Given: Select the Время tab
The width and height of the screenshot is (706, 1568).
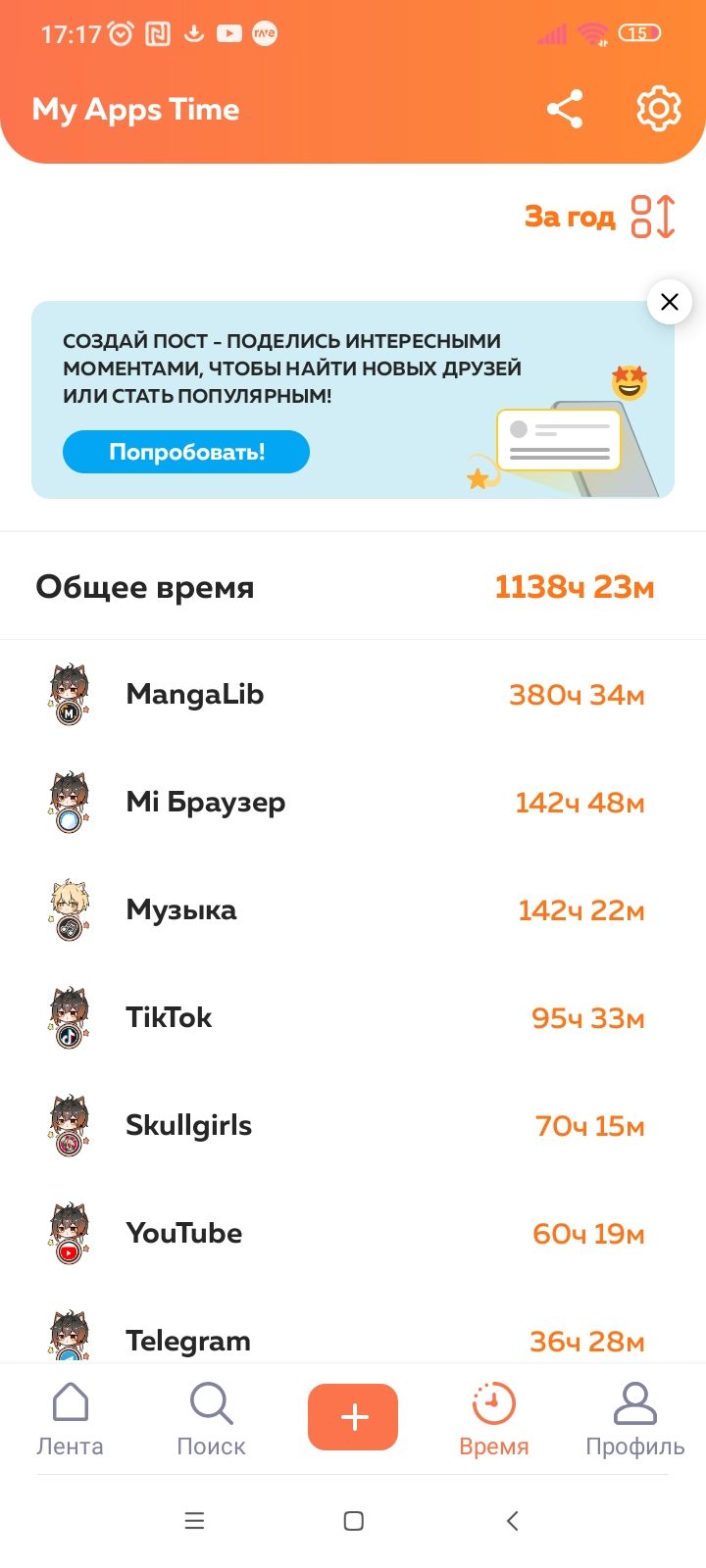Looking at the screenshot, I should [493, 1419].
